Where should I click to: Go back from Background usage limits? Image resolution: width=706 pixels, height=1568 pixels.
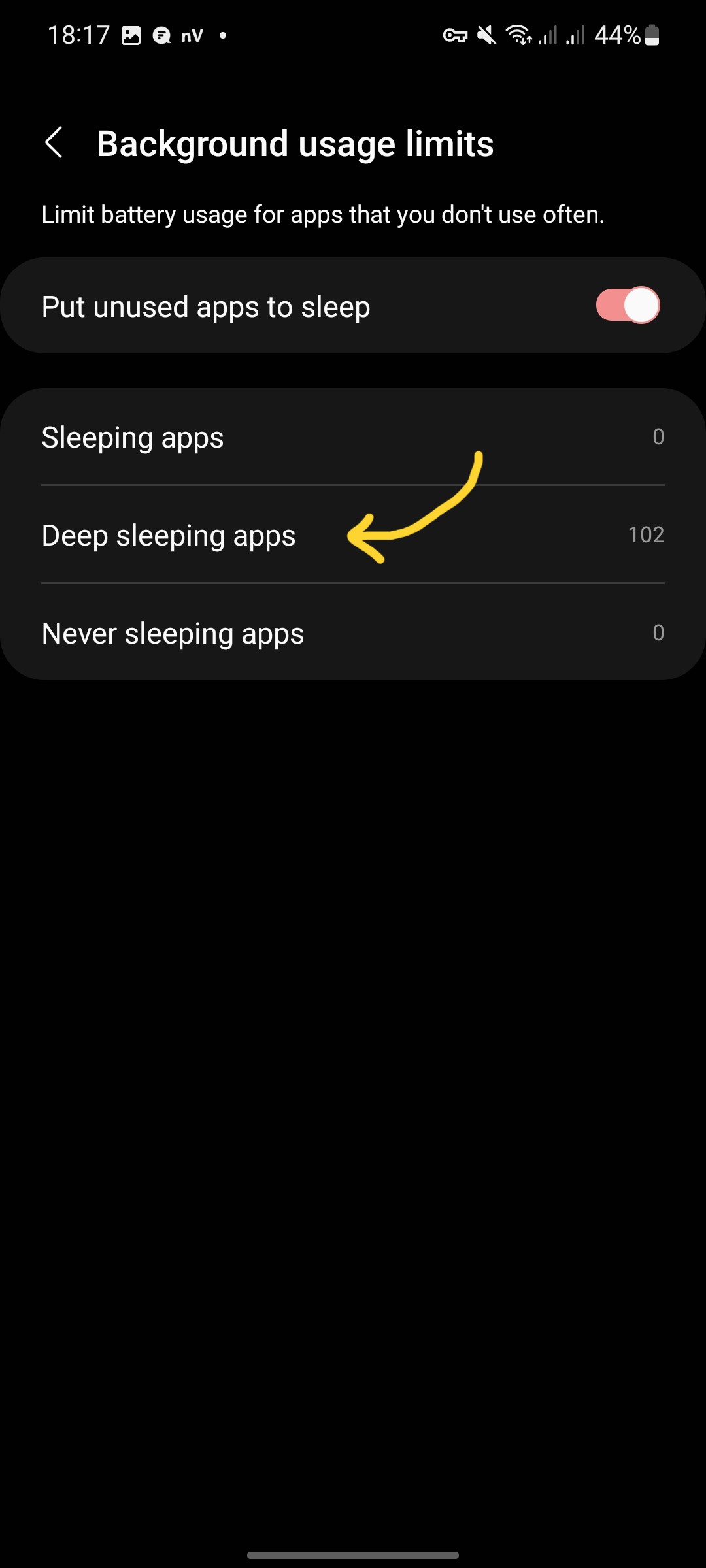click(x=54, y=142)
